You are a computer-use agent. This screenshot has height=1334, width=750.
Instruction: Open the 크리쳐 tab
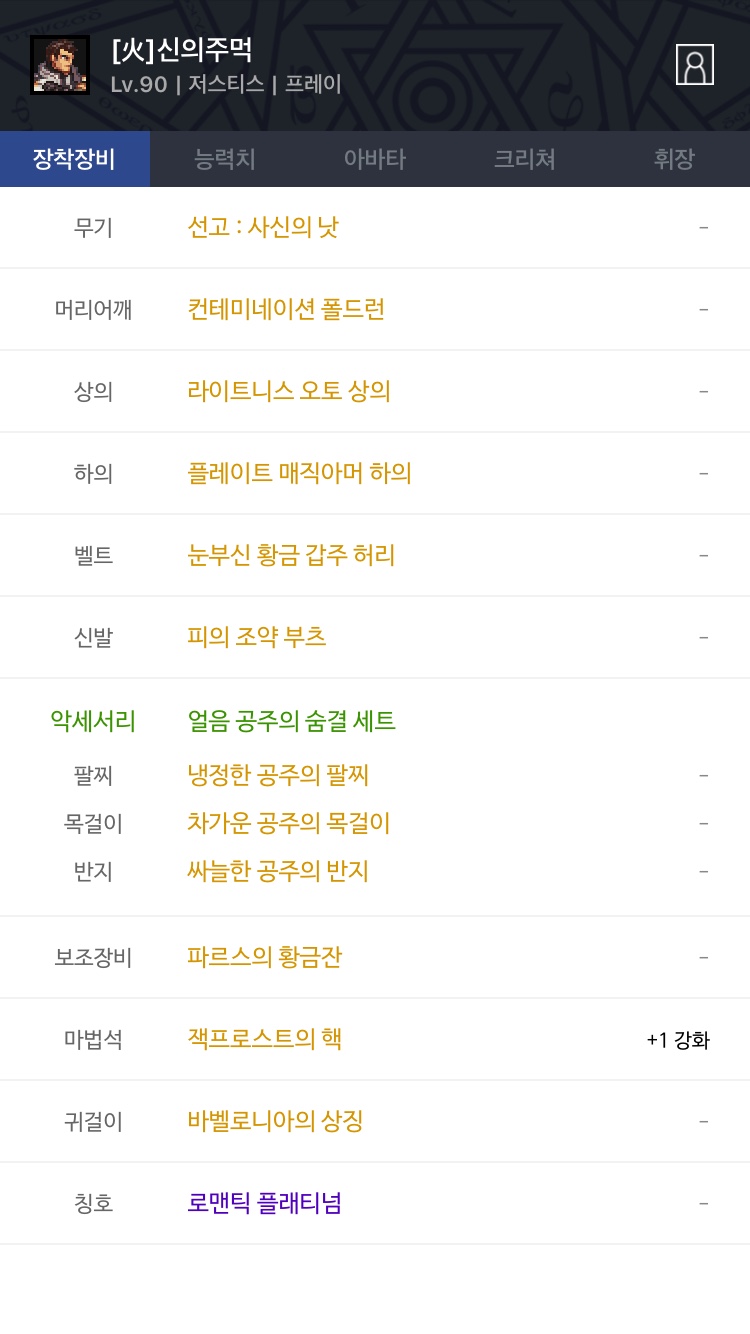525,159
